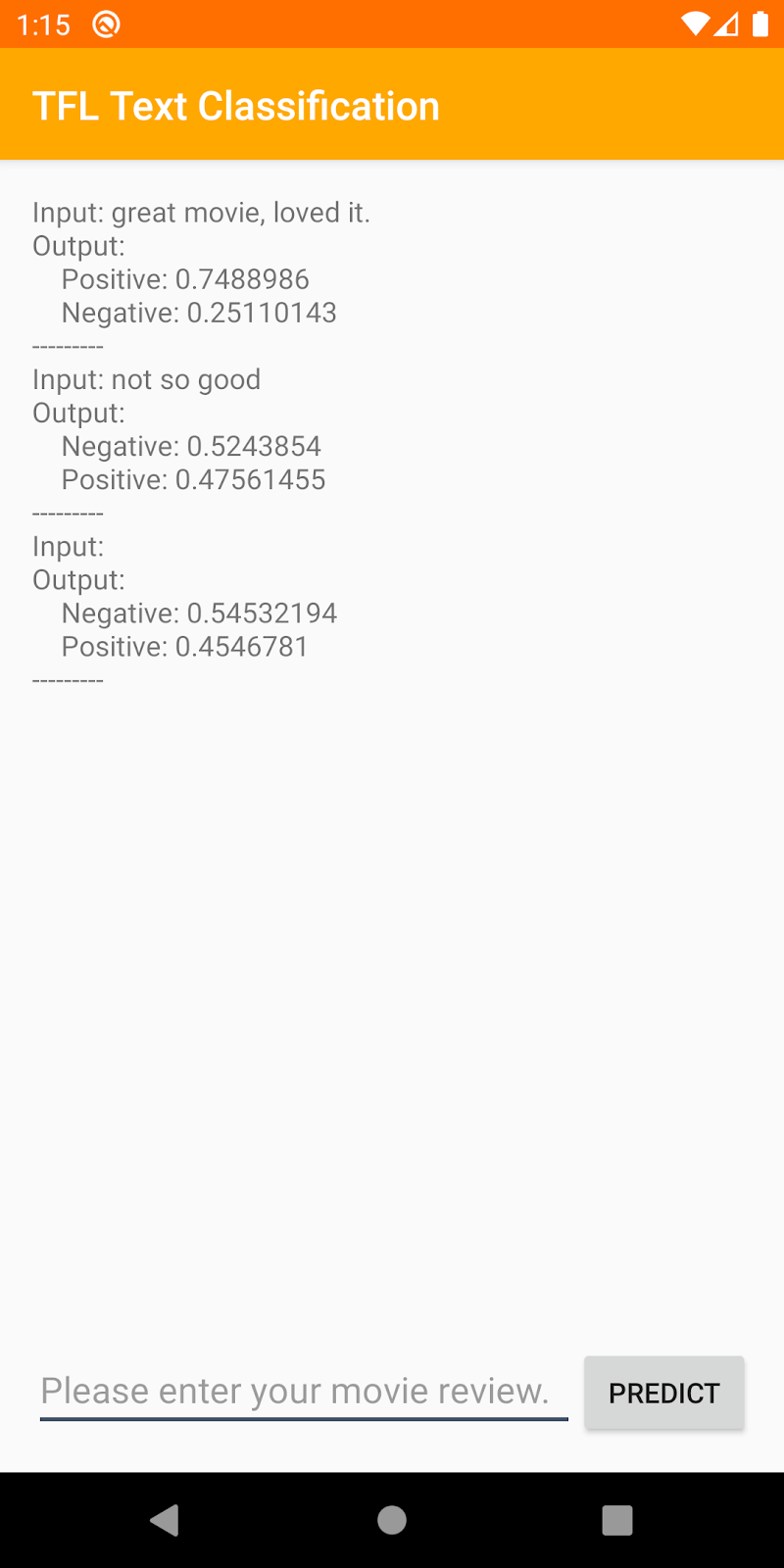This screenshot has height=1568, width=784.
Task: Tap the Negative: 0.54532194 result line
Action: (199, 612)
